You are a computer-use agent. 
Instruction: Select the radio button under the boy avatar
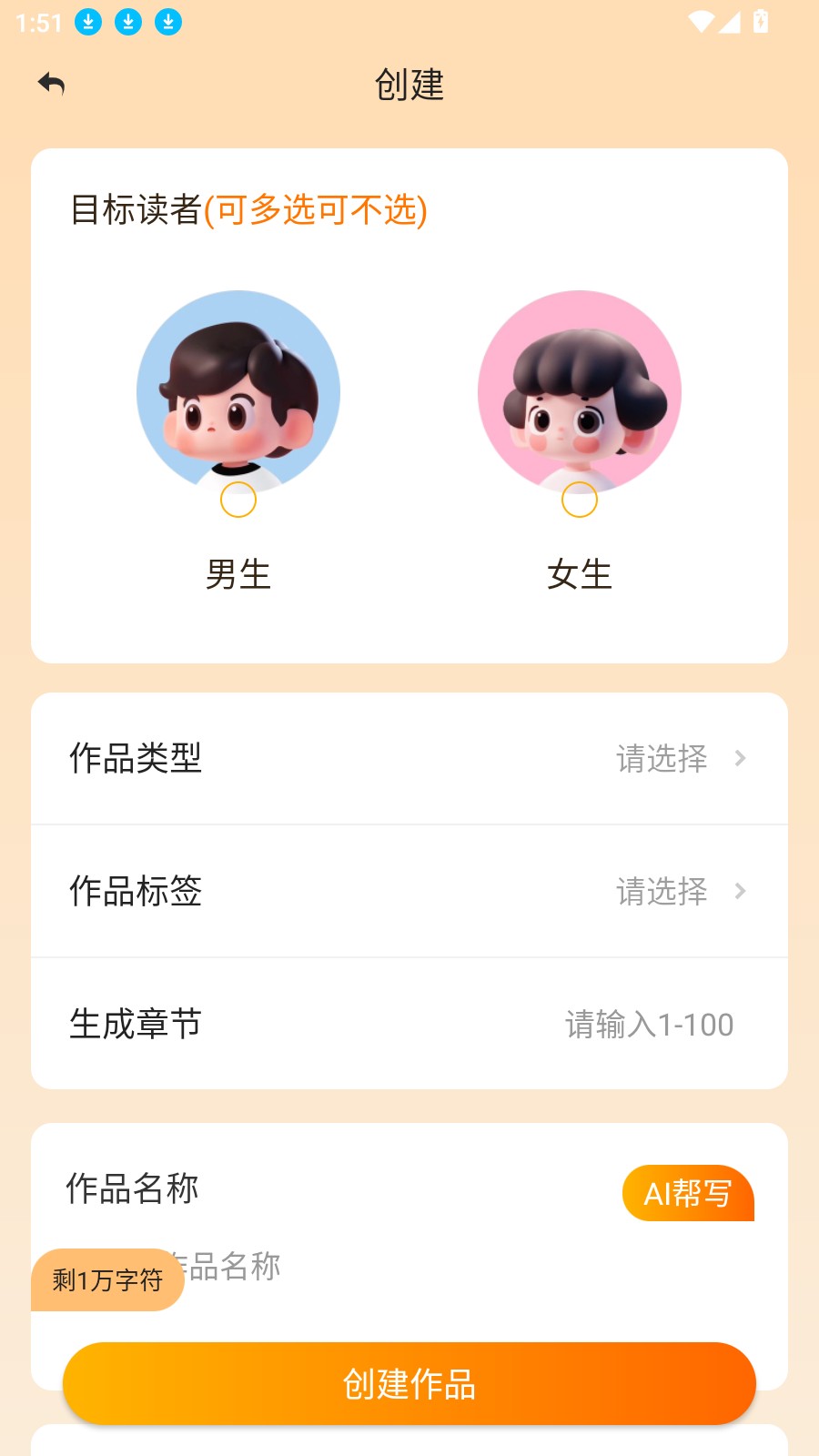tap(238, 500)
